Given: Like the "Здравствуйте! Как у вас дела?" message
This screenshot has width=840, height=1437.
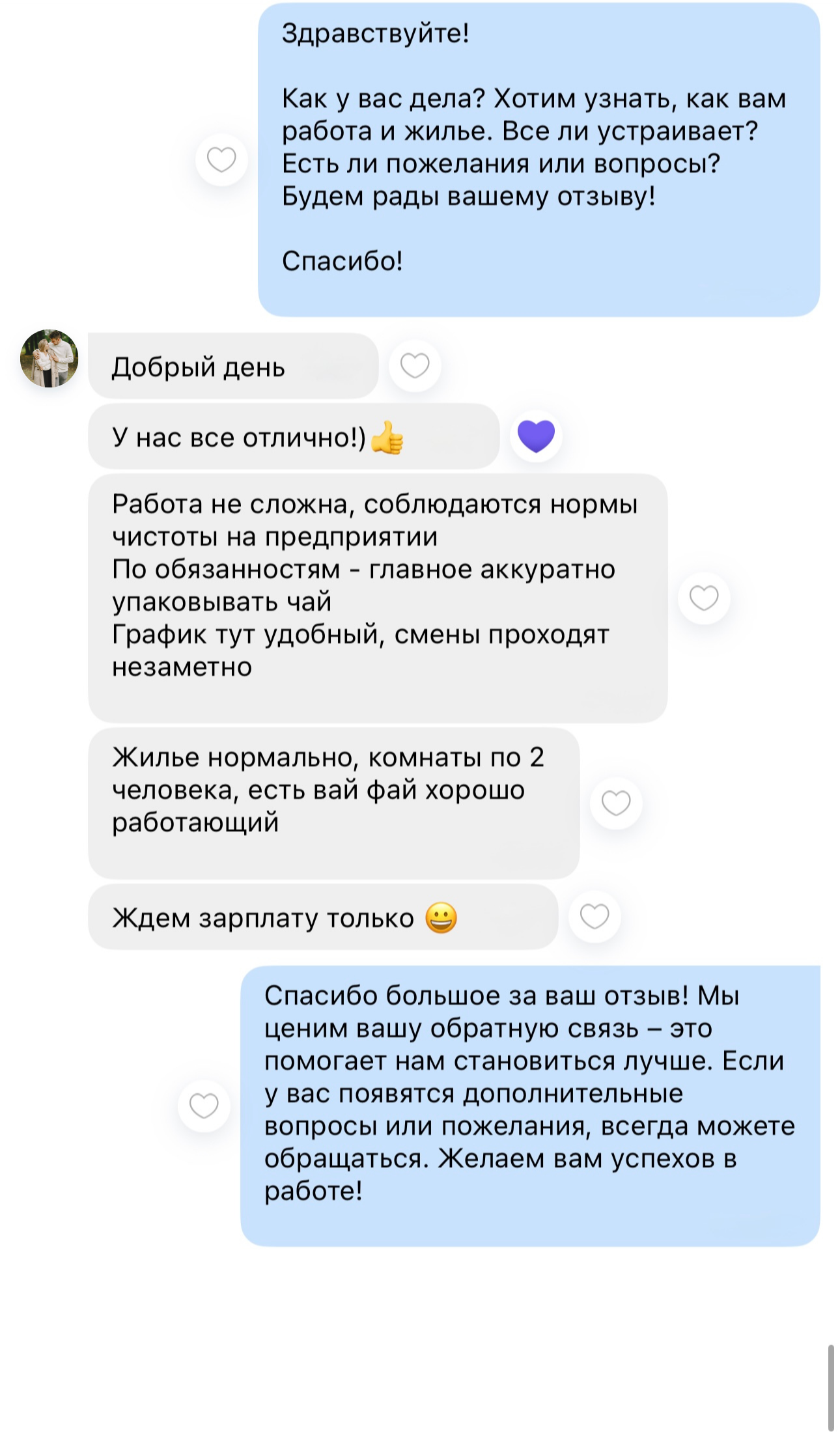Looking at the screenshot, I should click(221, 160).
